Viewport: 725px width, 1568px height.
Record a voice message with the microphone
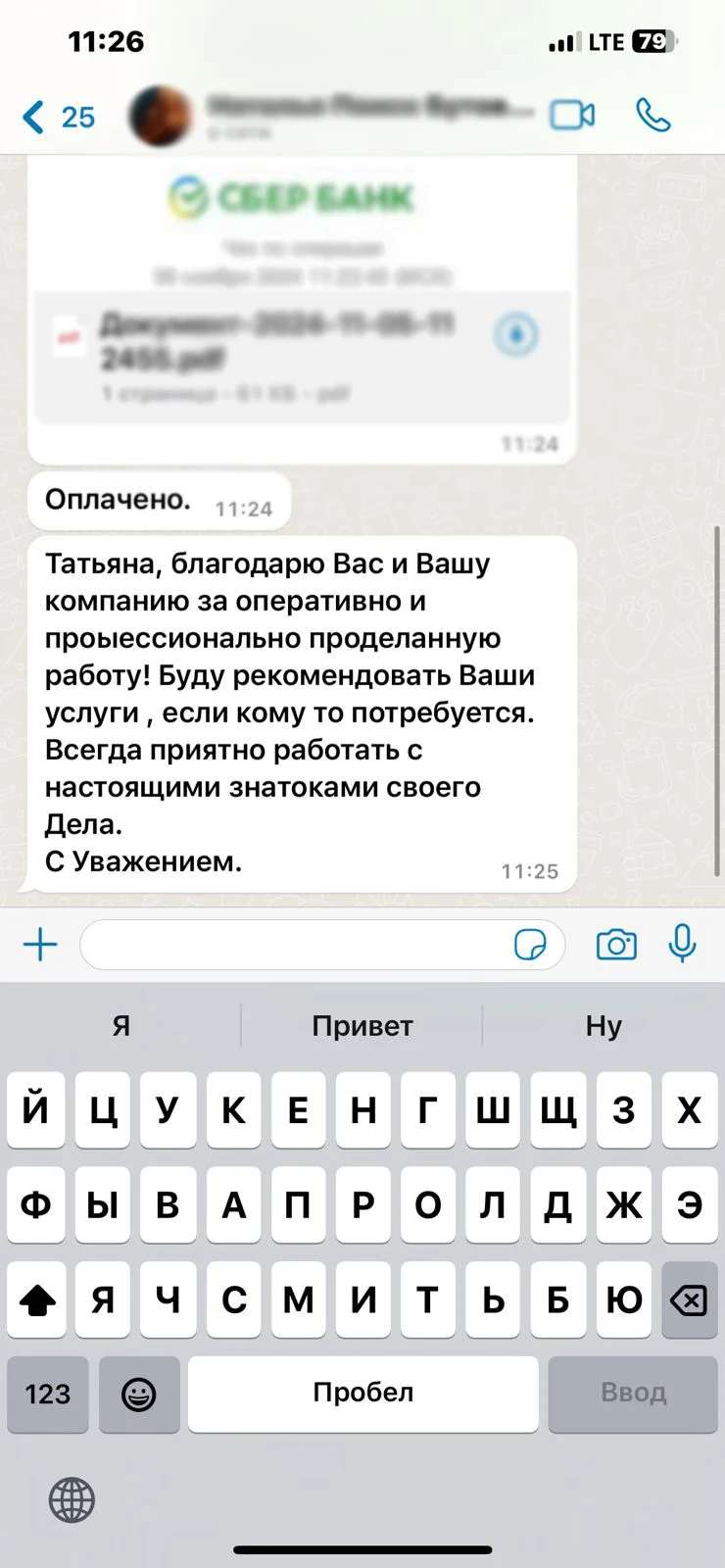[682, 944]
